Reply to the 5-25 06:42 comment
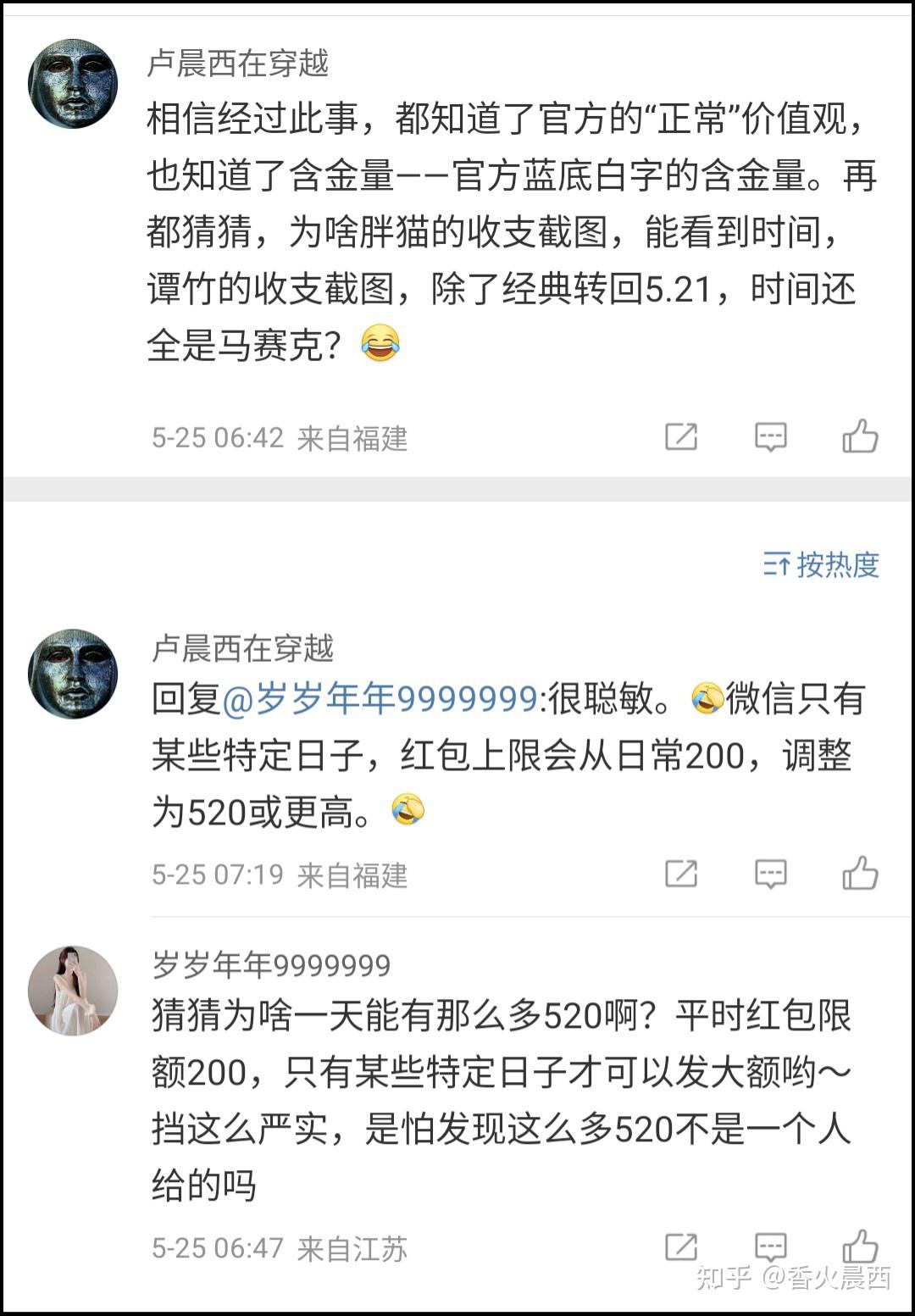The height and width of the screenshot is (1316, 915). pyautogui.click(x=770, y=437)
